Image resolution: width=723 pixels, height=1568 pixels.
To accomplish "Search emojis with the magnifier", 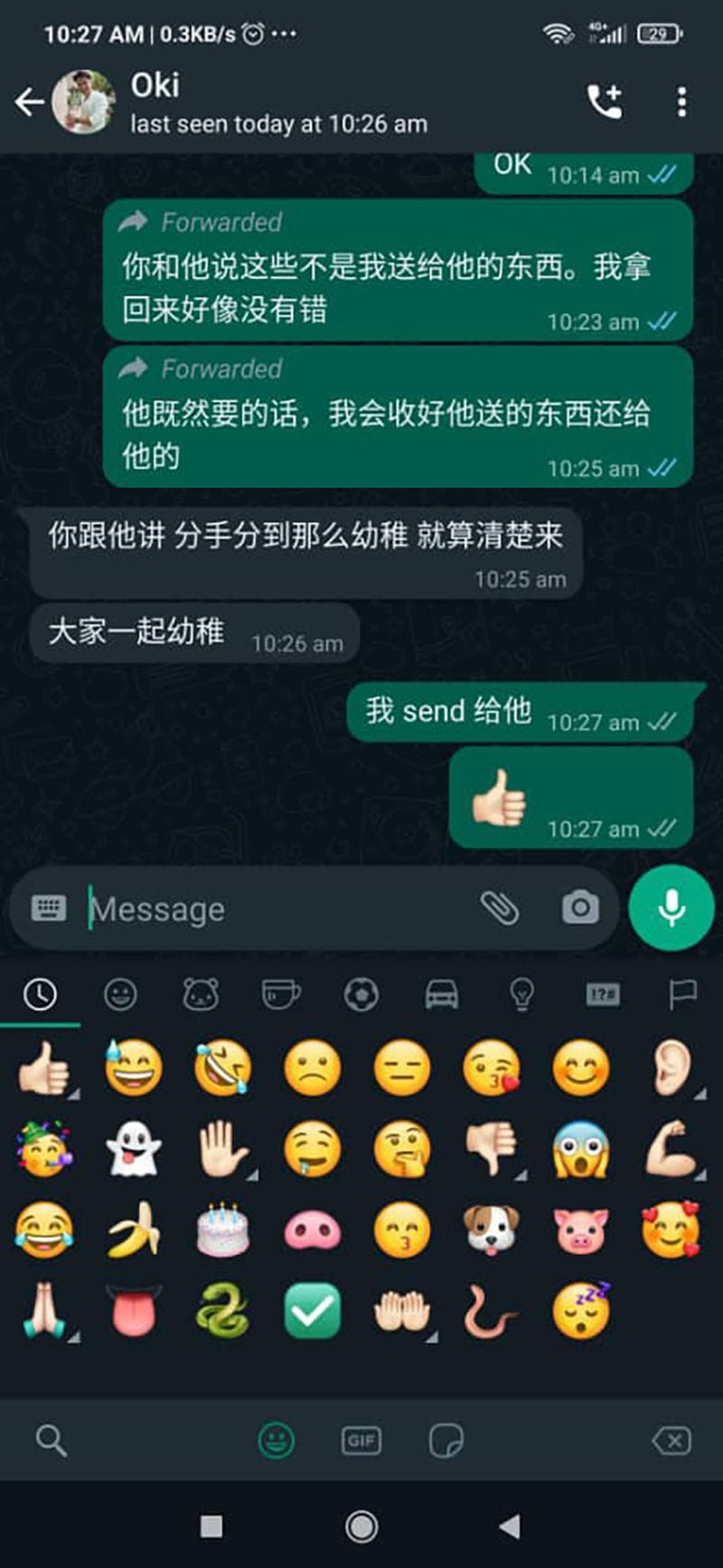I will pos(51,1441).
